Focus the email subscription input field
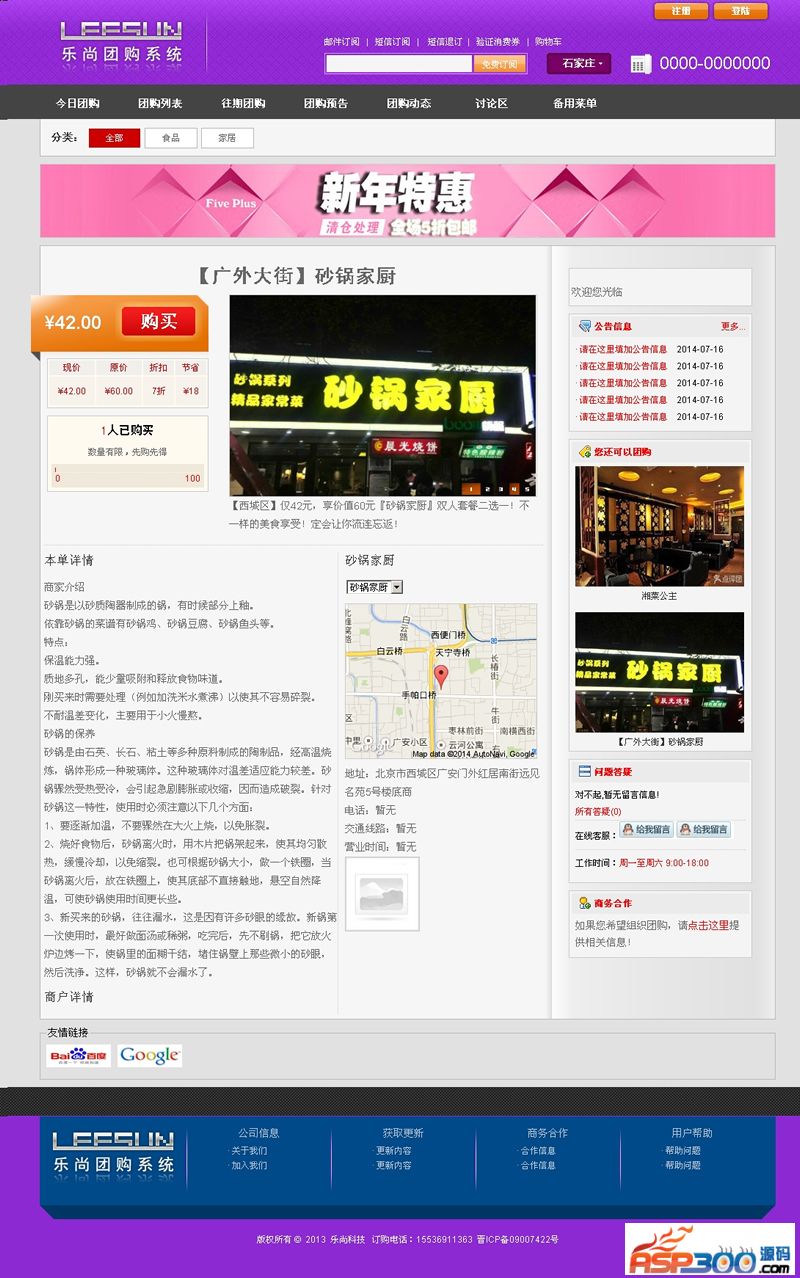 [398, 63]
